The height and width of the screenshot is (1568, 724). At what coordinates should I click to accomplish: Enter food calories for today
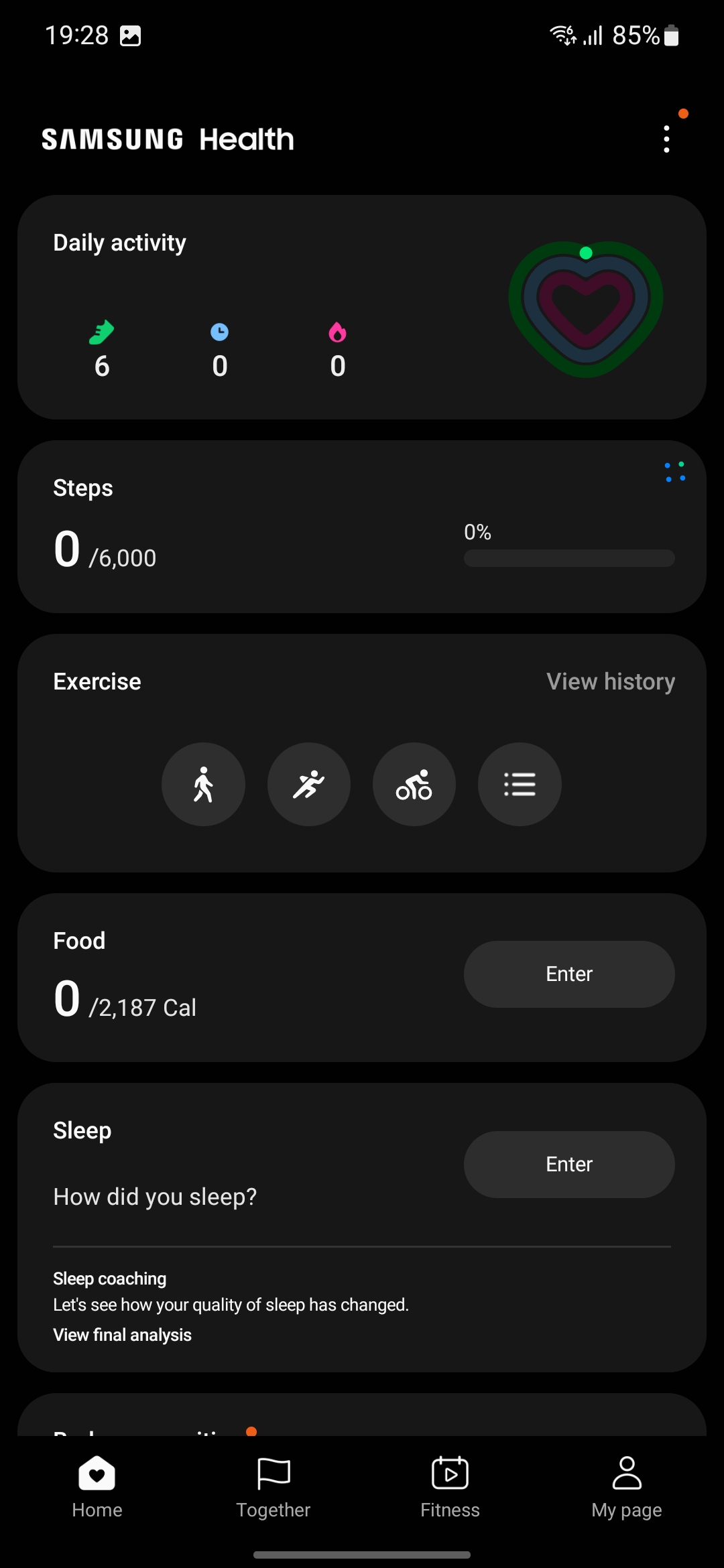coord(569,974)
